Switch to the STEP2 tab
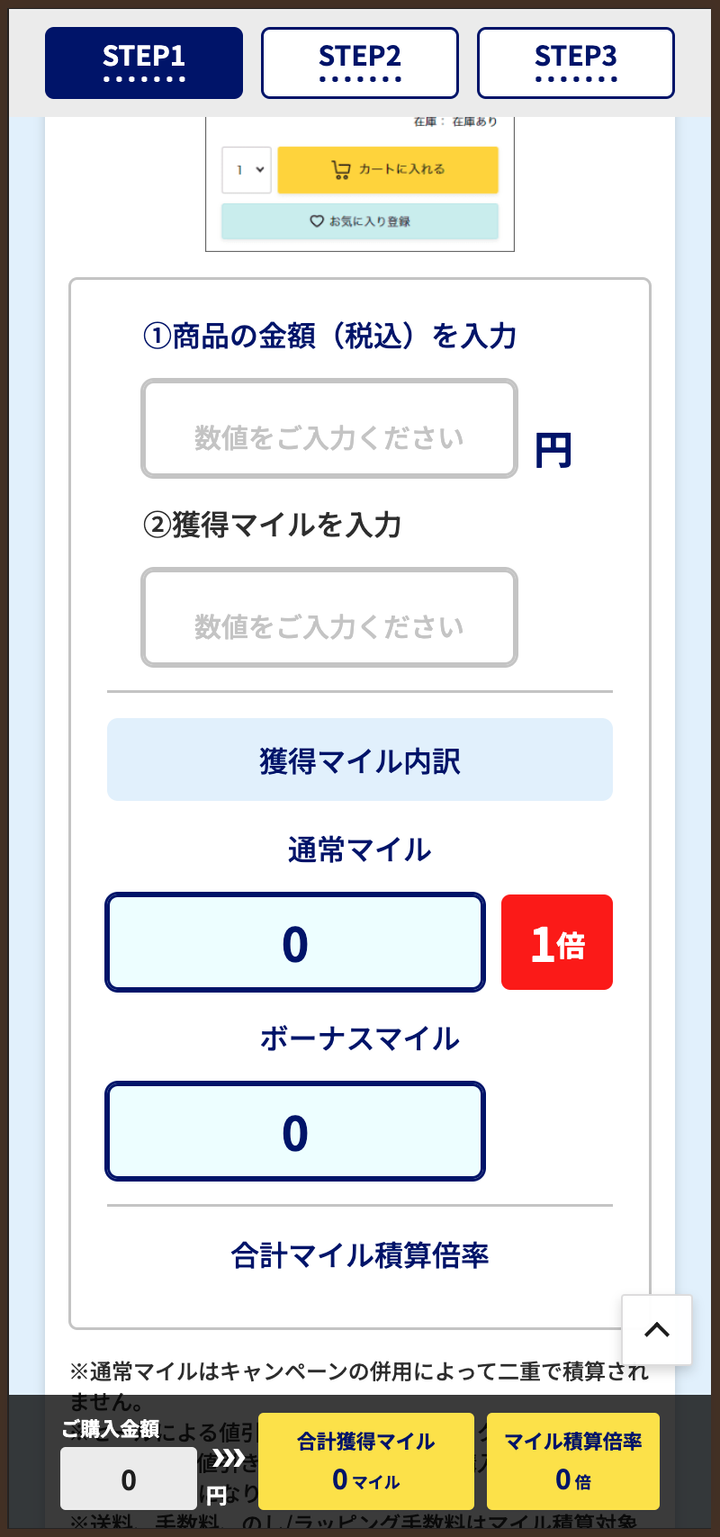 (360, 63)
